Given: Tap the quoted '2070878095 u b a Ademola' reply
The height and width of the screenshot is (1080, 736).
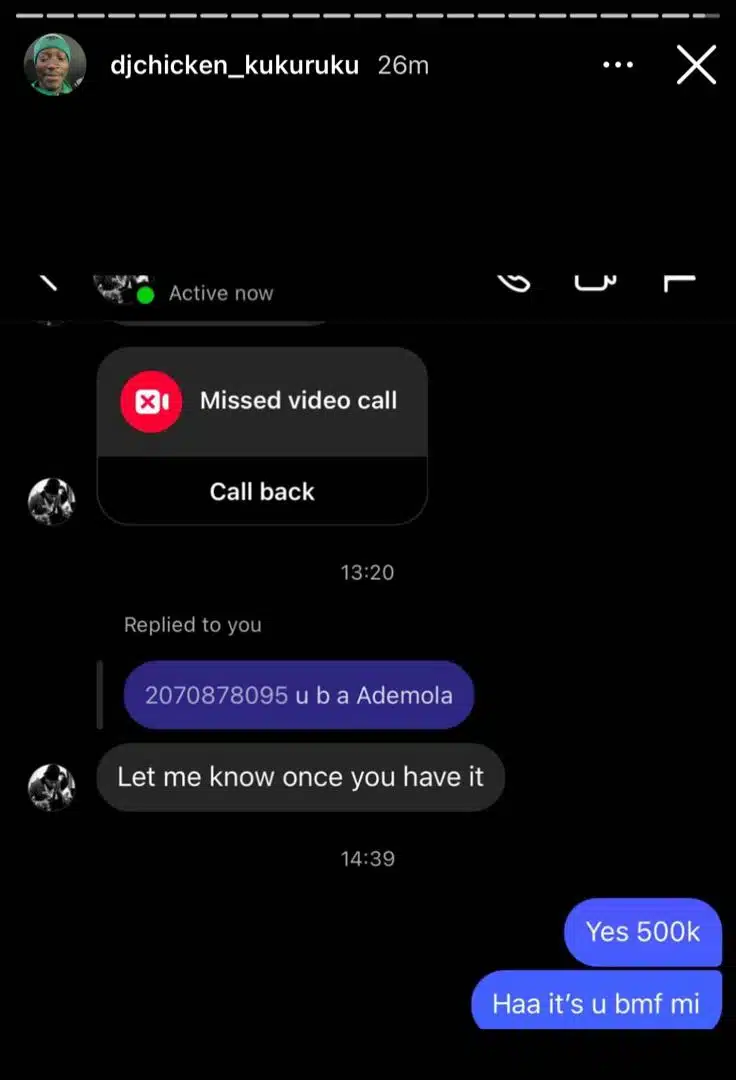Looking at the screenshot, I should pos(298,694).
